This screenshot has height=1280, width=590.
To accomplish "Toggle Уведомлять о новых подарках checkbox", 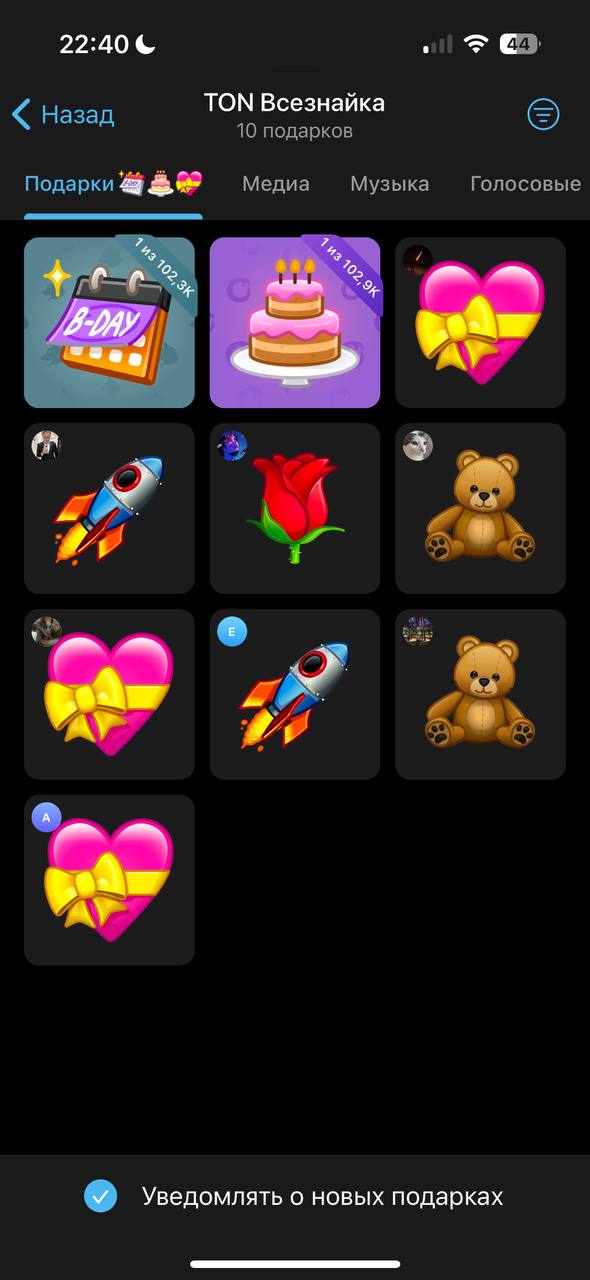I will [x=100, y=1196].
